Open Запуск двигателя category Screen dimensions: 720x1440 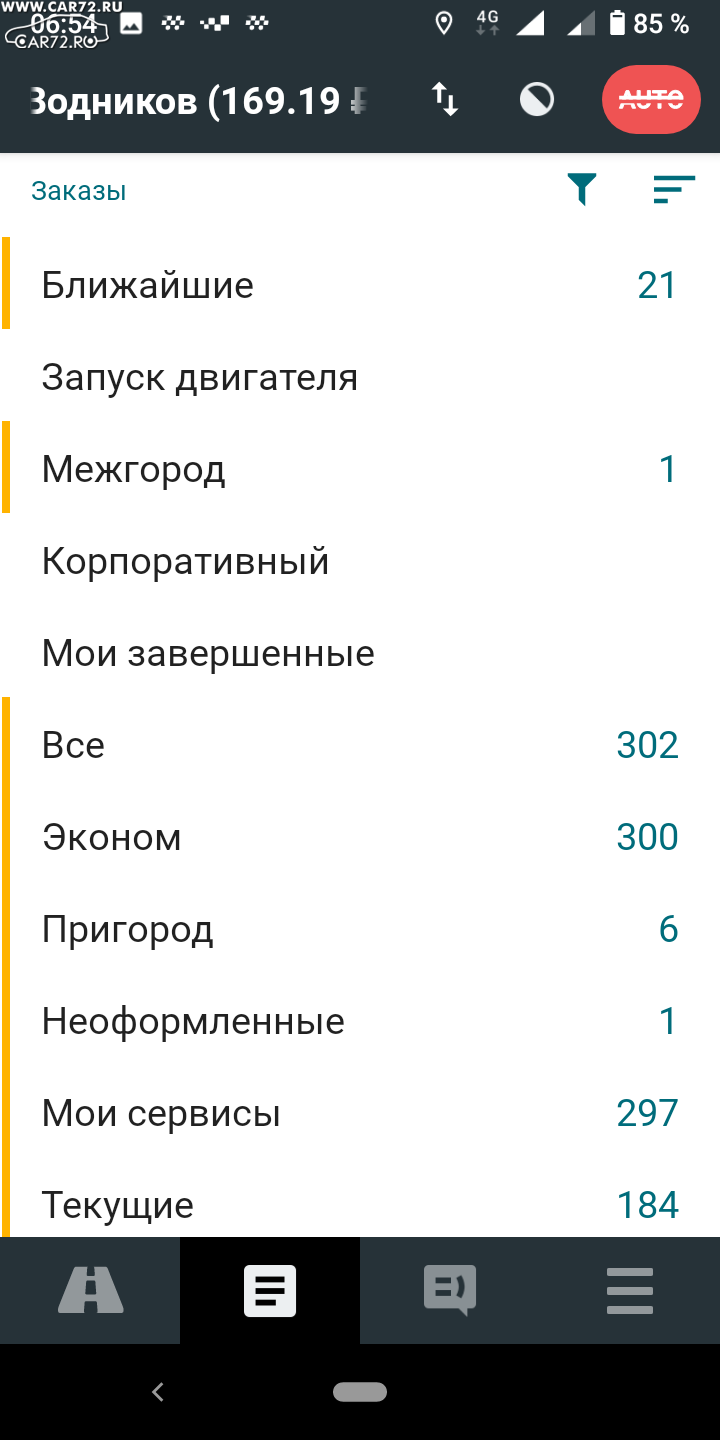pyautogui.click(x=360, y=378)
